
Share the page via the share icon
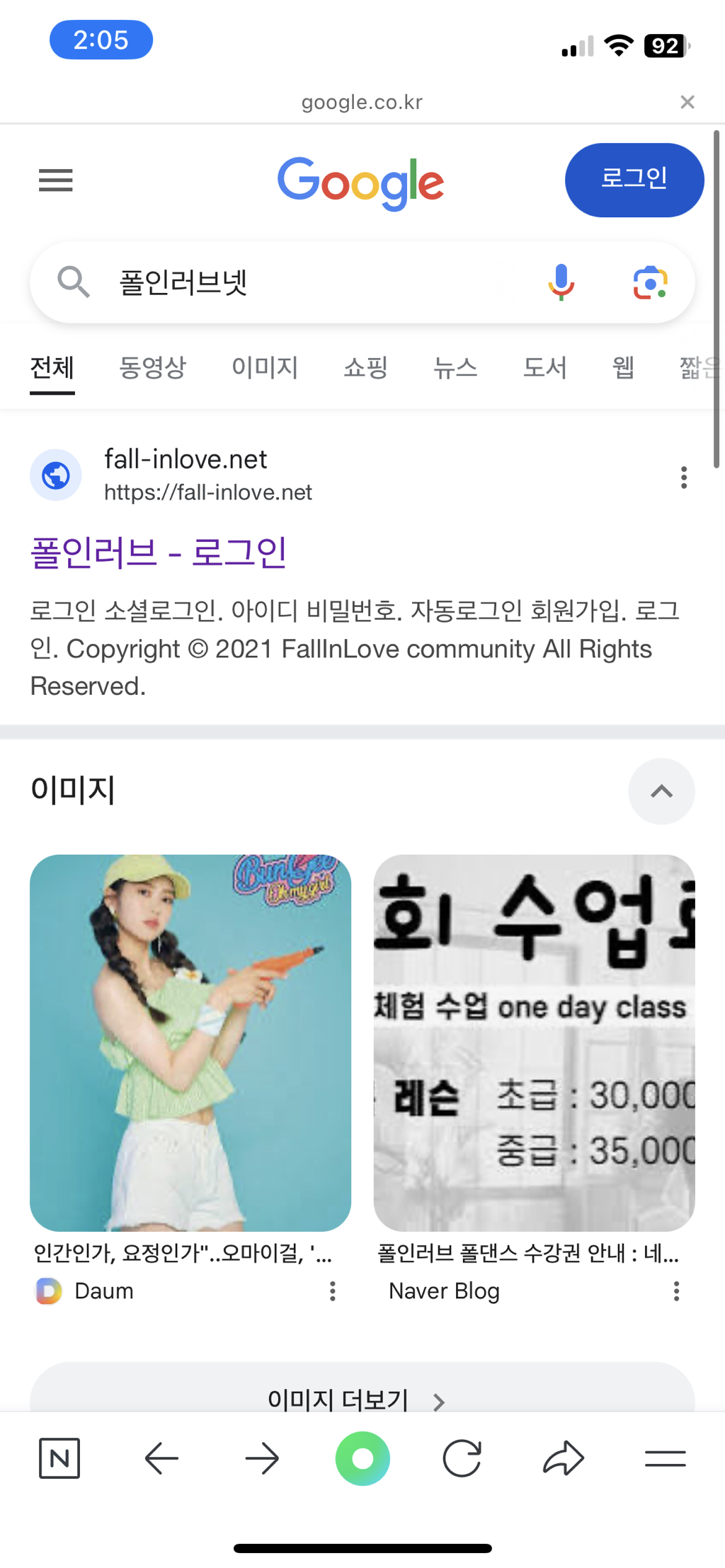coord(562,1458)
